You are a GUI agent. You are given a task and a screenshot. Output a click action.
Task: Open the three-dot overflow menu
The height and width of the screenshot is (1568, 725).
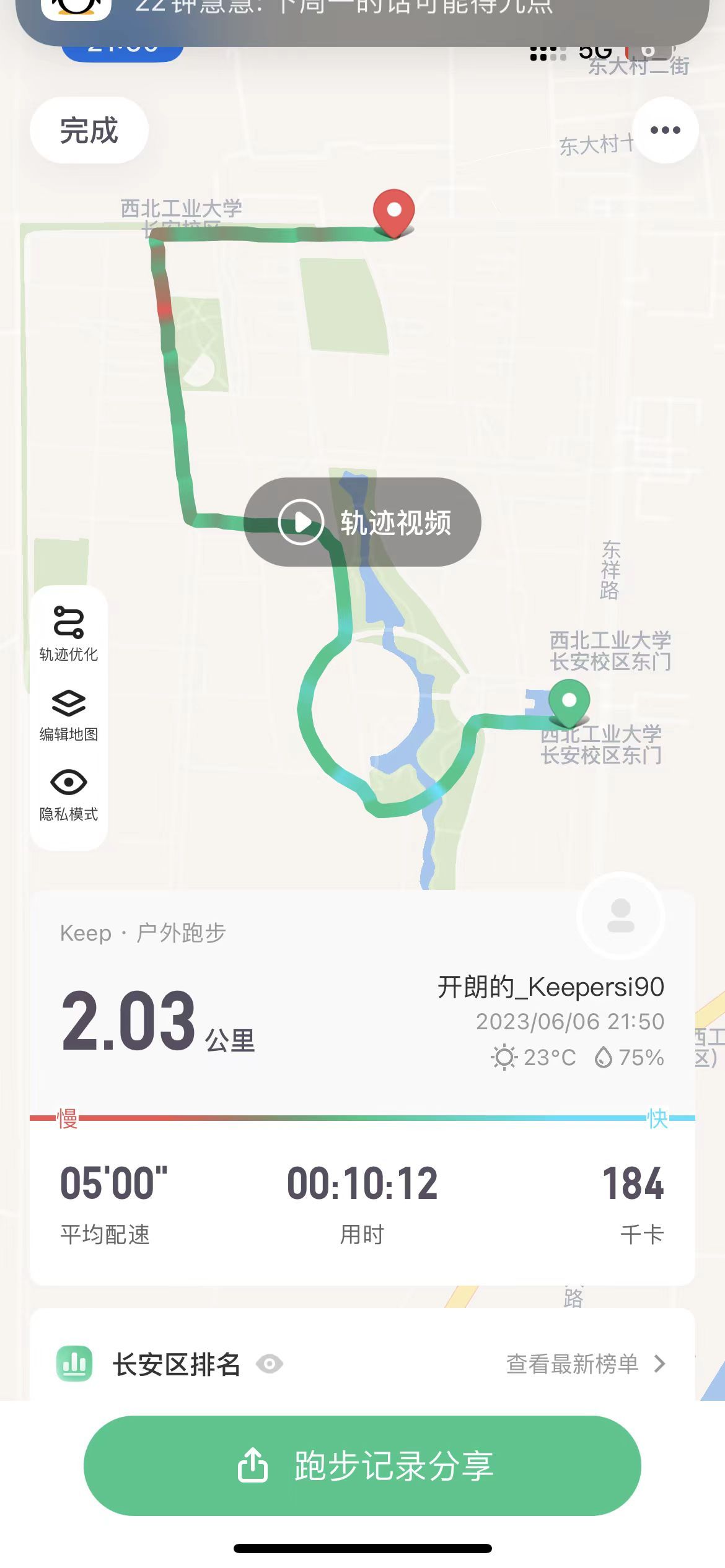point(666,130)
